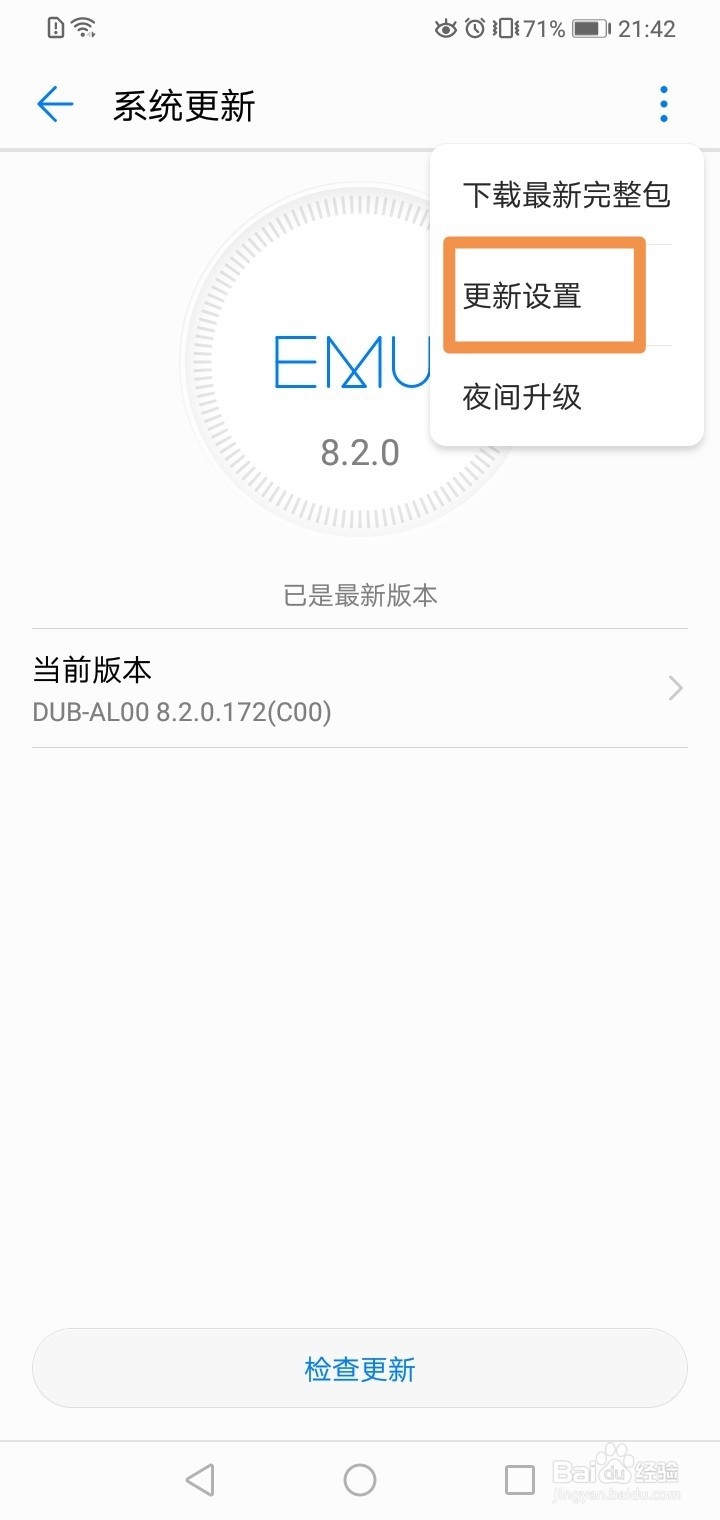
Task: Open the 当前版本 details row
Action: point(360,688)
